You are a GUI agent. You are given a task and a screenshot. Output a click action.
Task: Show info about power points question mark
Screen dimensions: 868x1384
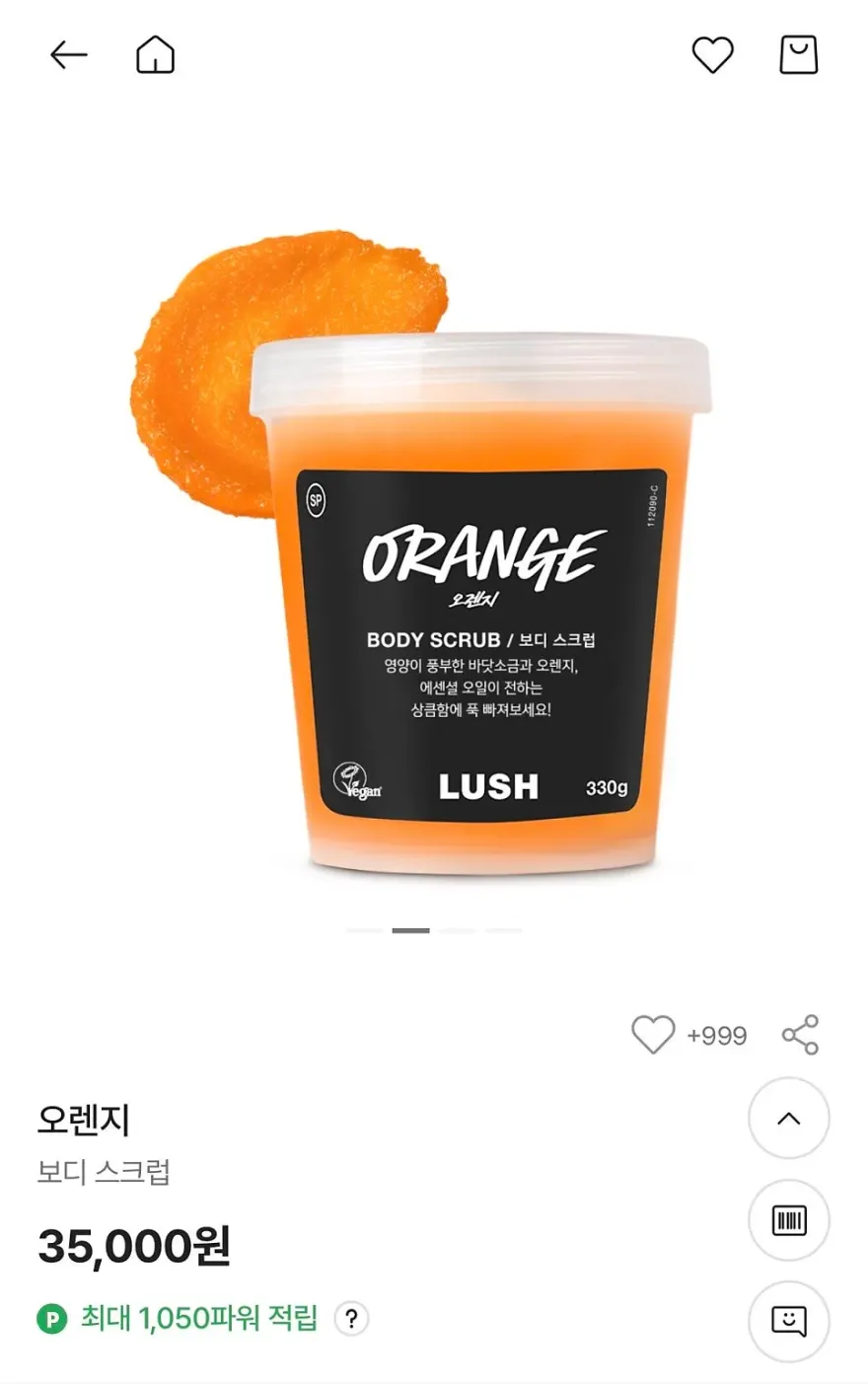pyautogui.click(x=351, y=1318)
